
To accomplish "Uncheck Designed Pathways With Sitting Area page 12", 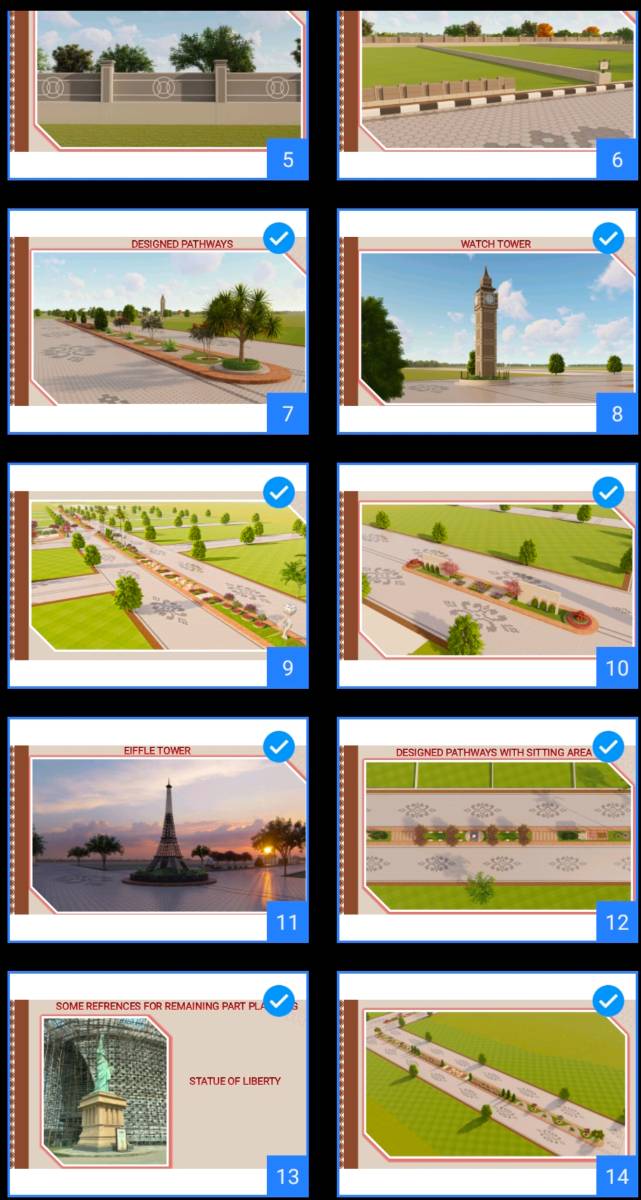I will point(608,746).
